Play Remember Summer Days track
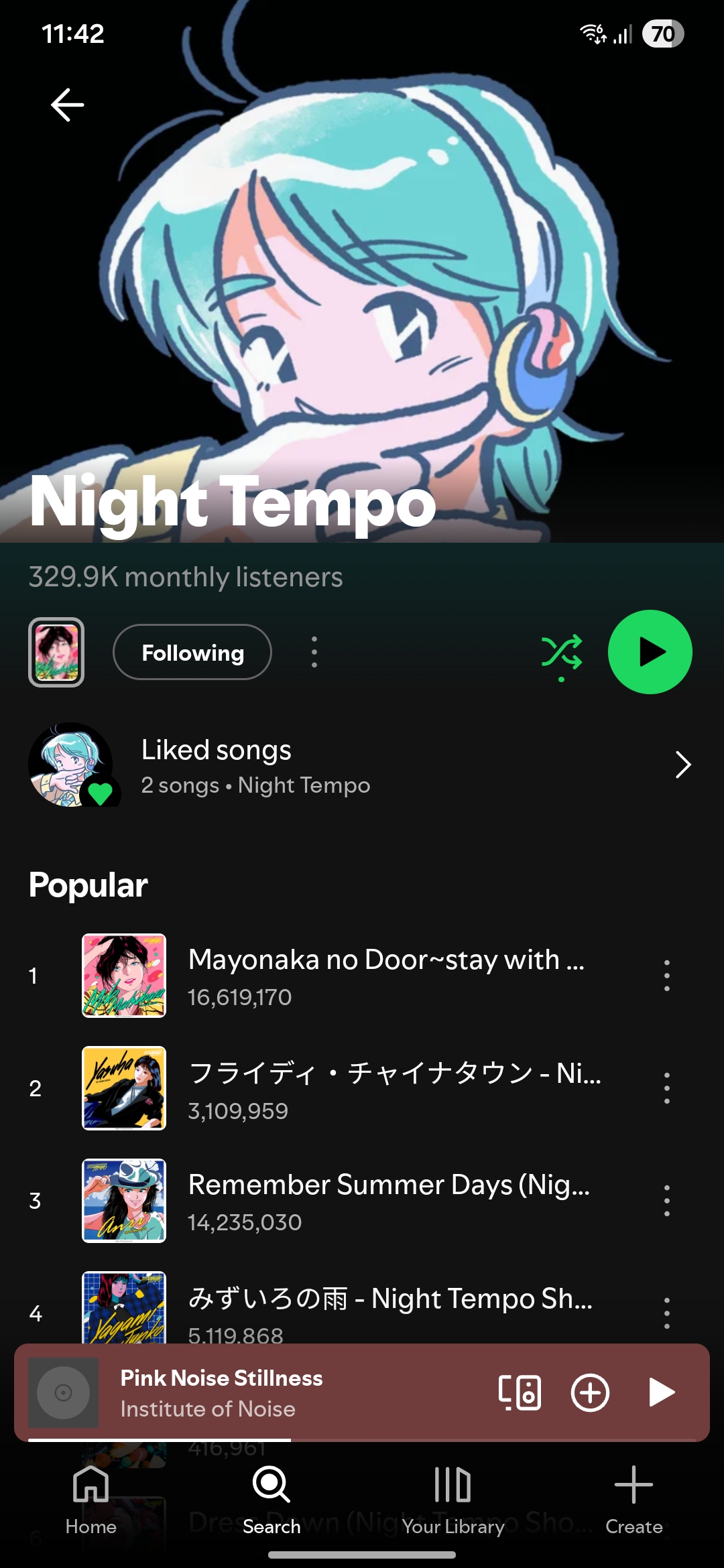 pyautogui.click(x=342, y=1201)
